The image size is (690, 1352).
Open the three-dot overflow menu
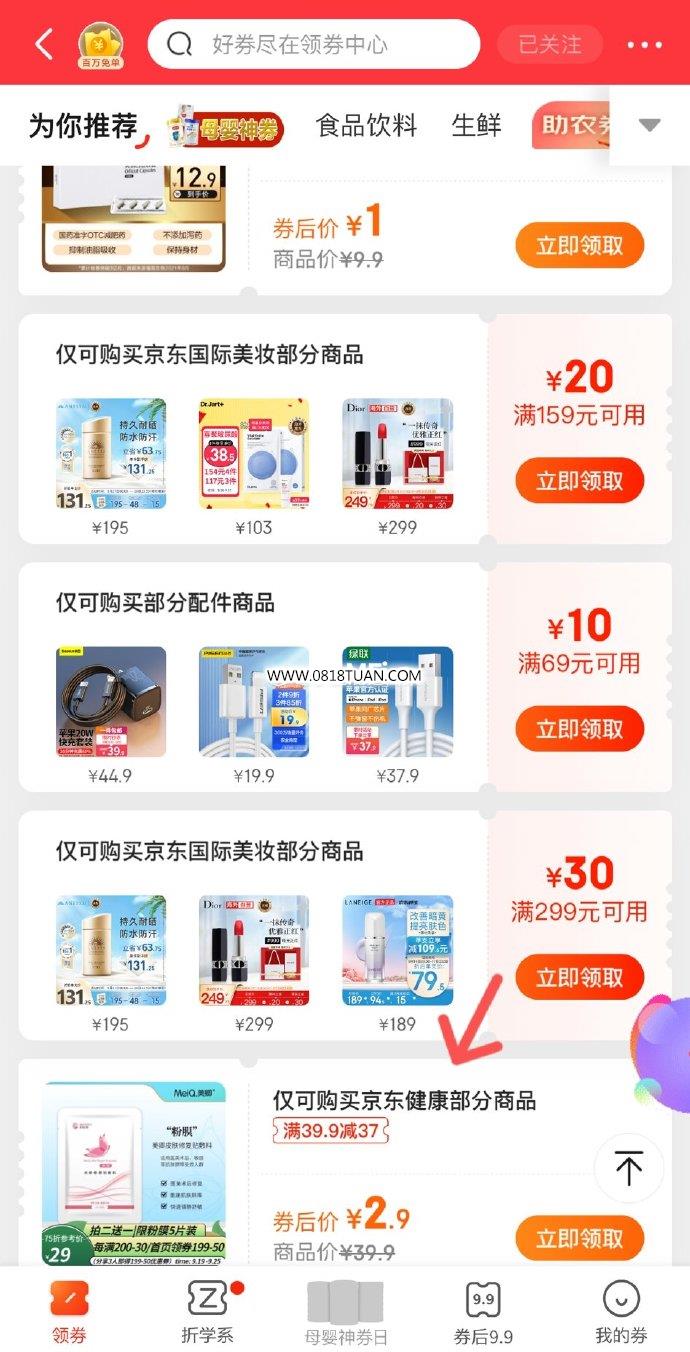click(645, 45)
